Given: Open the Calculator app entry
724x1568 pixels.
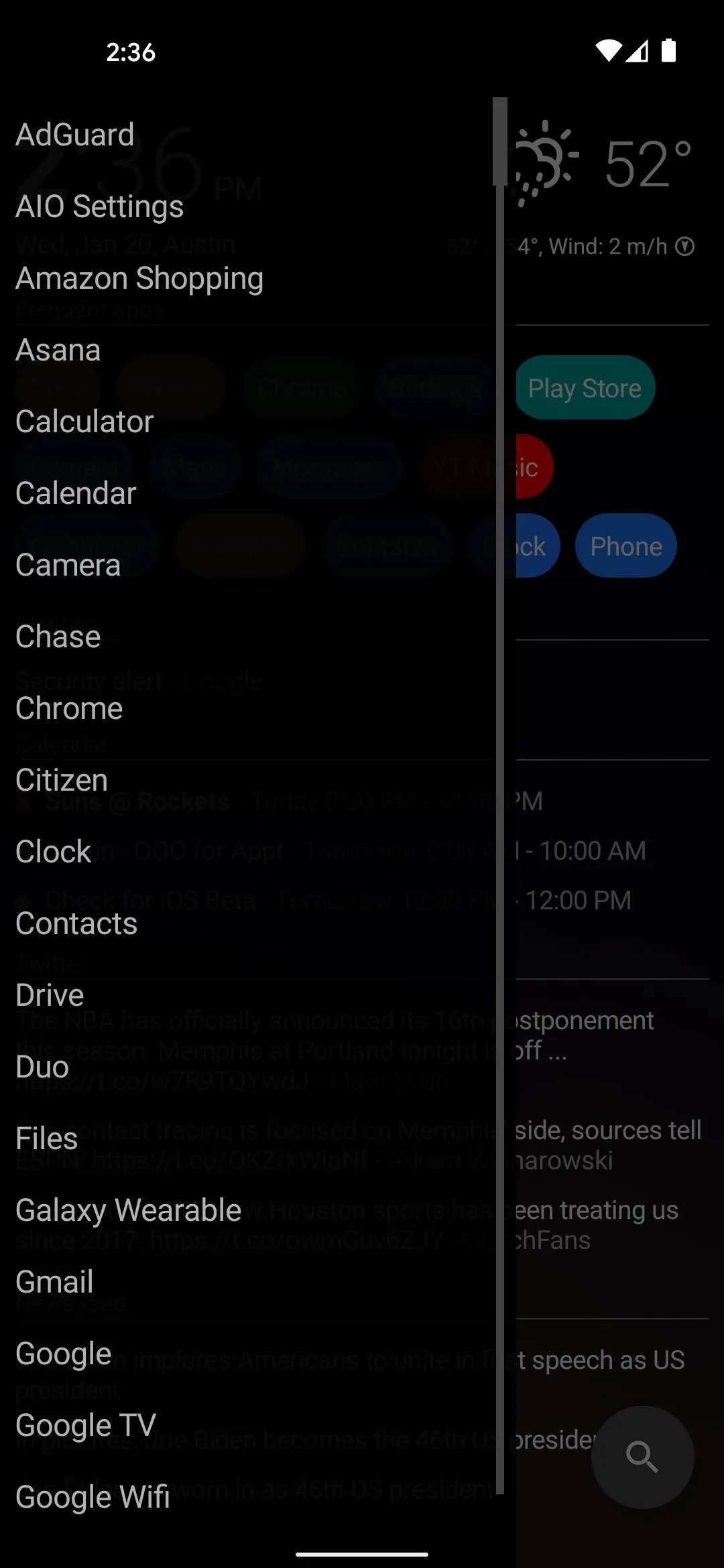Looking at the screenshot, I should coord(84,421).
